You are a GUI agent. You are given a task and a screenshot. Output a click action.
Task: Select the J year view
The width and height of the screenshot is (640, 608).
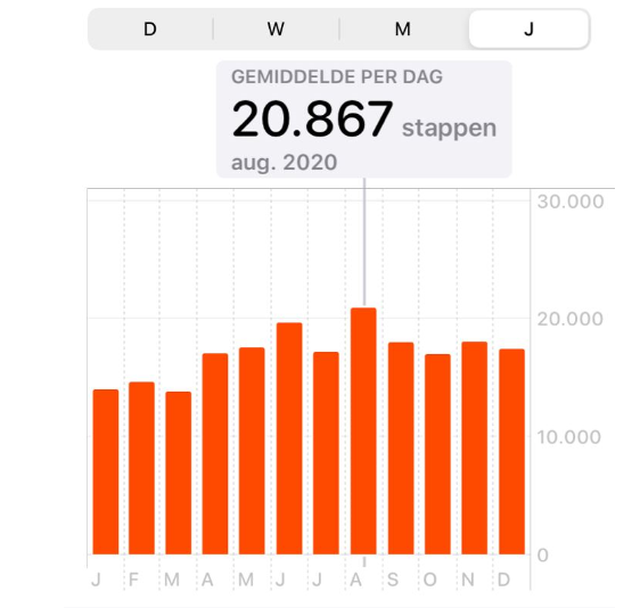pos(528,29)
